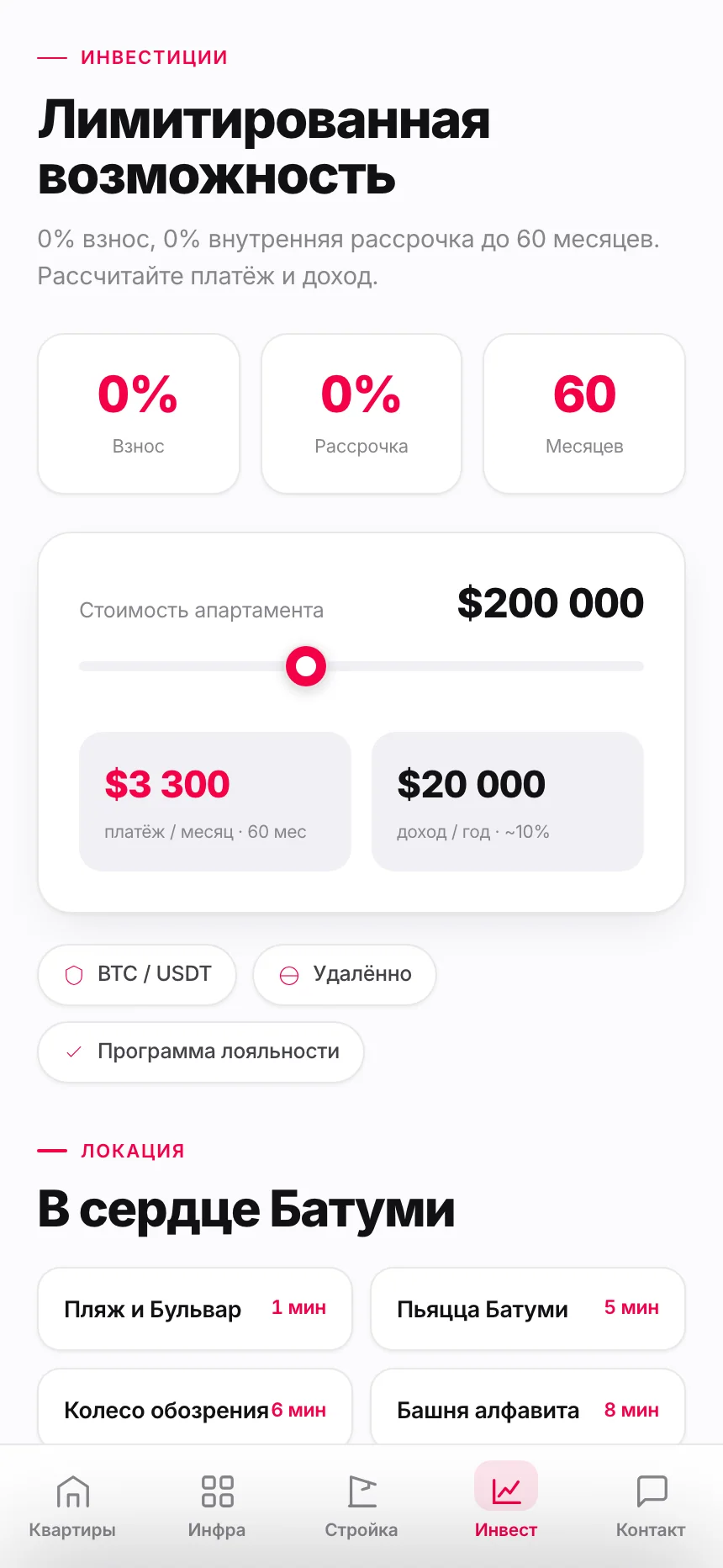
Task: Switch to the Инфра tab
Action: point(217,1506)
